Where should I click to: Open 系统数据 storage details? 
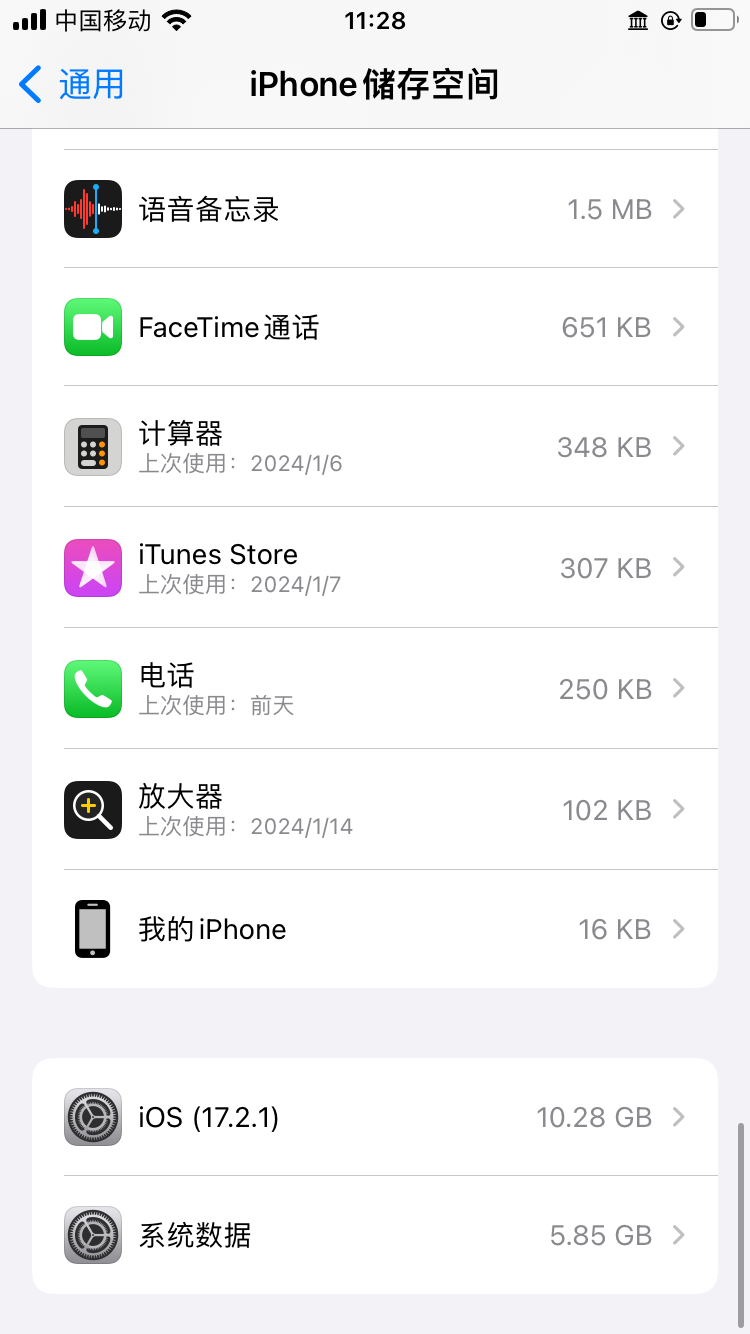click(x=375, y=1235)
